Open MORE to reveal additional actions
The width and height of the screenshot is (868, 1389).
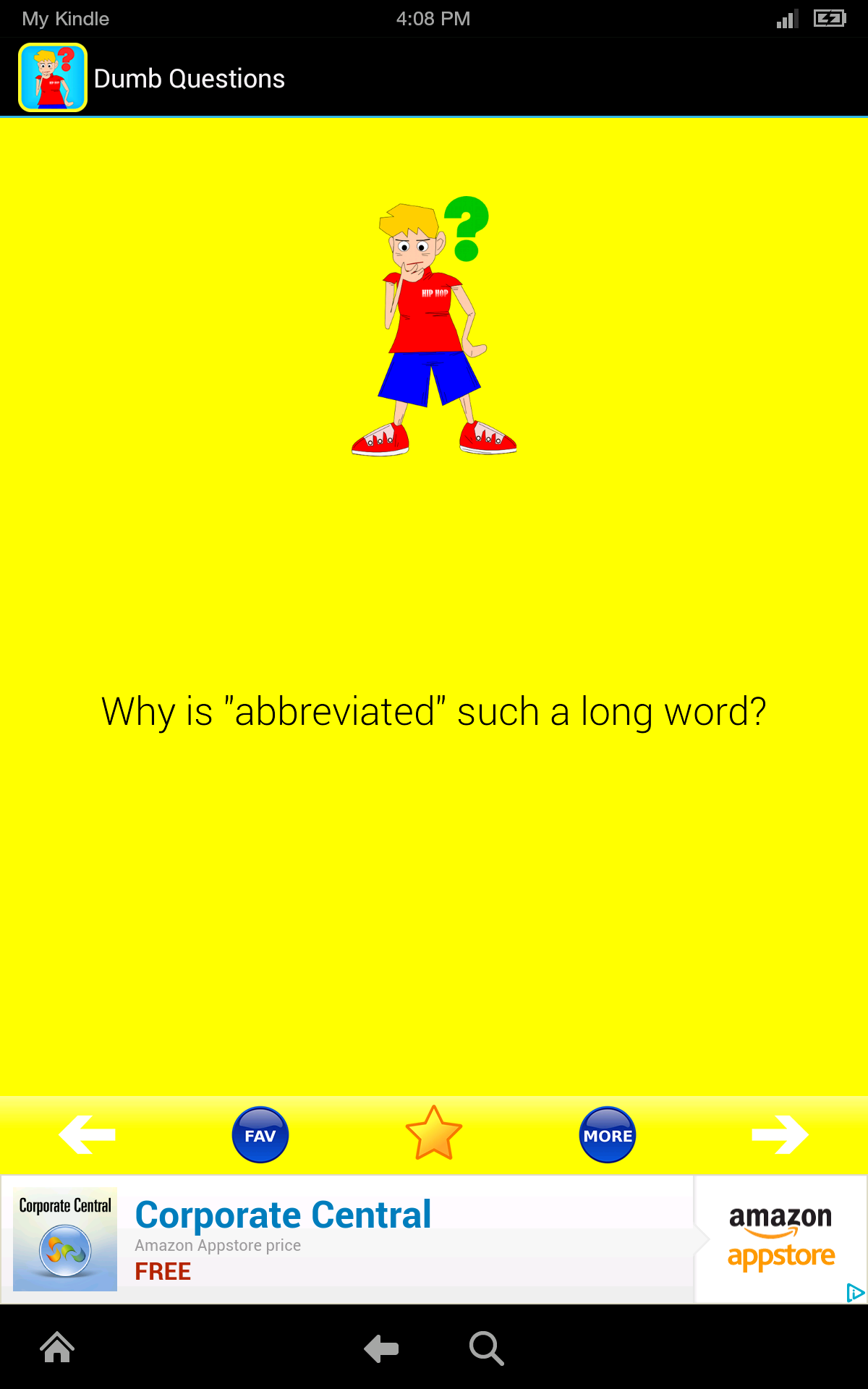click(x=608, y=1134)
